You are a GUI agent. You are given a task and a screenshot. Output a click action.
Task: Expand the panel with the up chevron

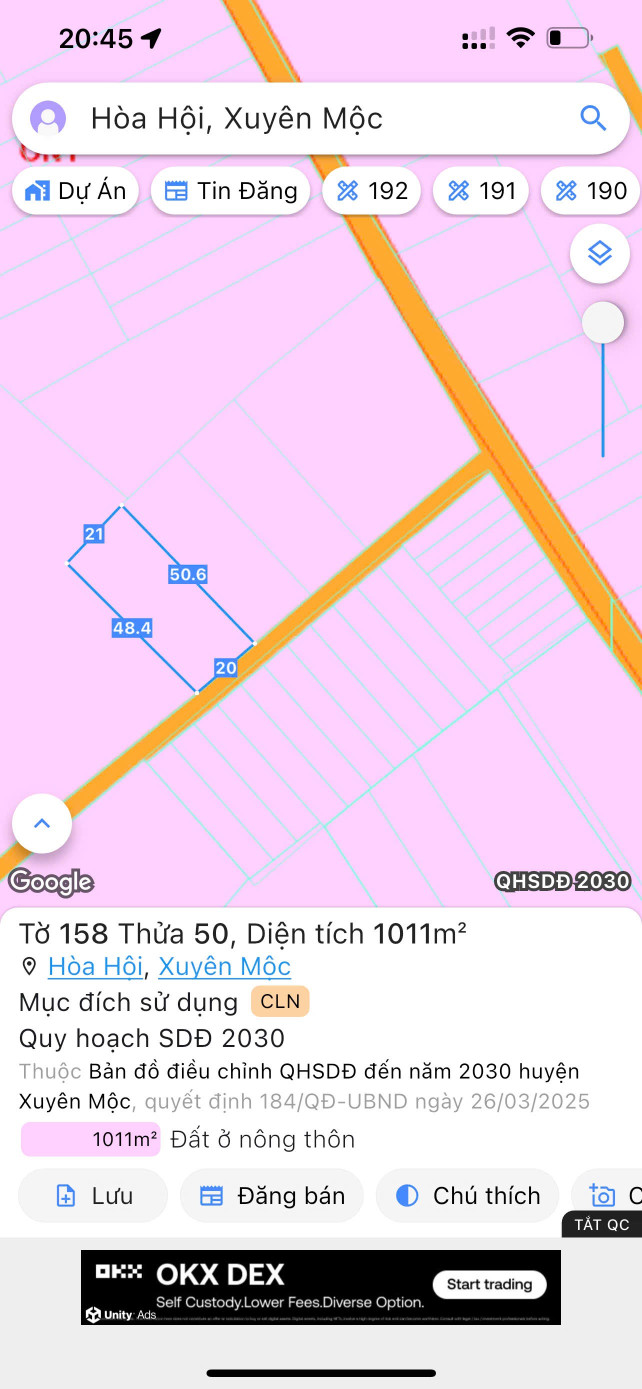(x=42, y=824)
